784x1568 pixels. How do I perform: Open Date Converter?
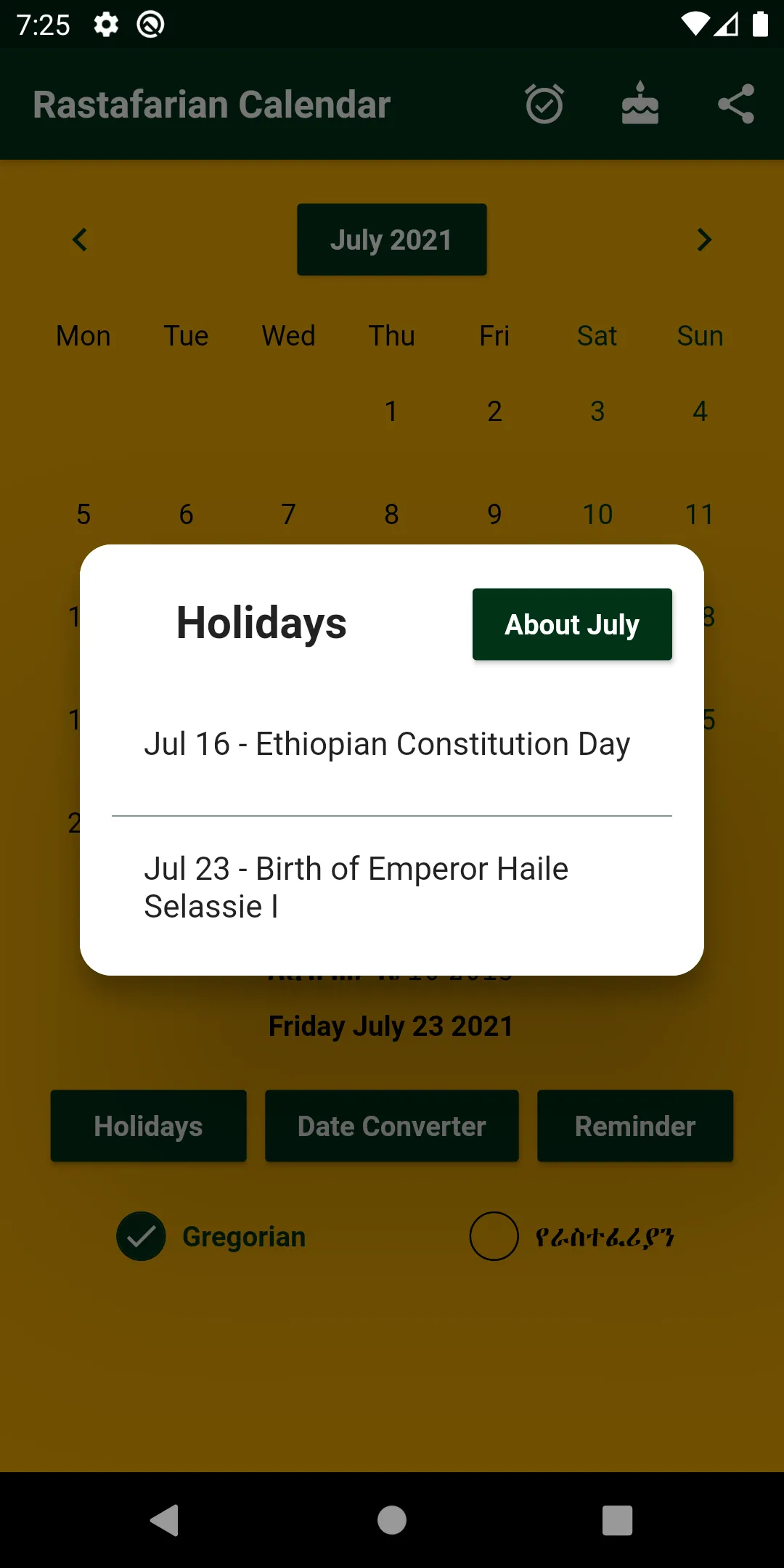click(x=391, y=1126)
